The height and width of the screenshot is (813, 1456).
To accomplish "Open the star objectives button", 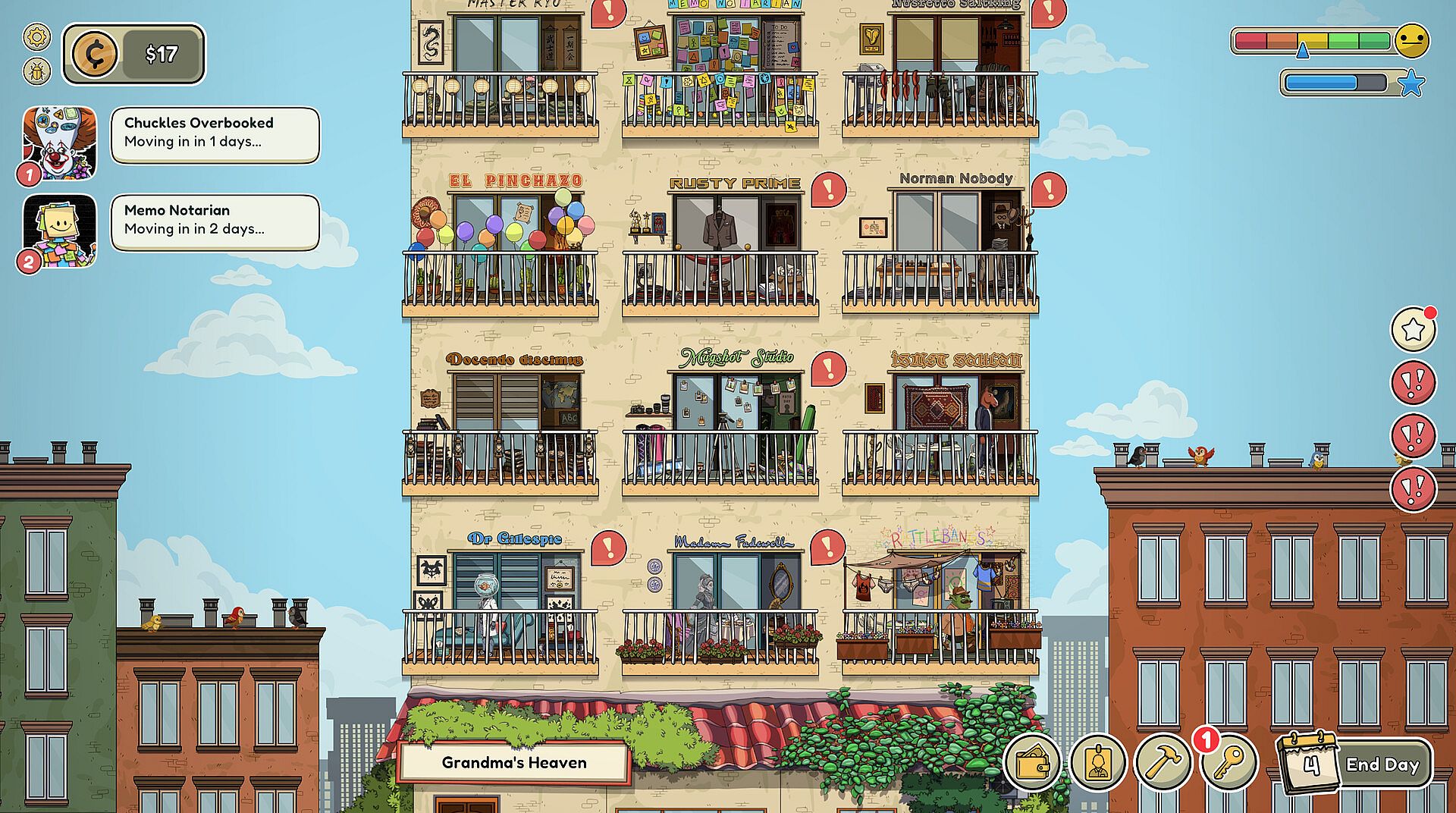I will click(1413, 329).
